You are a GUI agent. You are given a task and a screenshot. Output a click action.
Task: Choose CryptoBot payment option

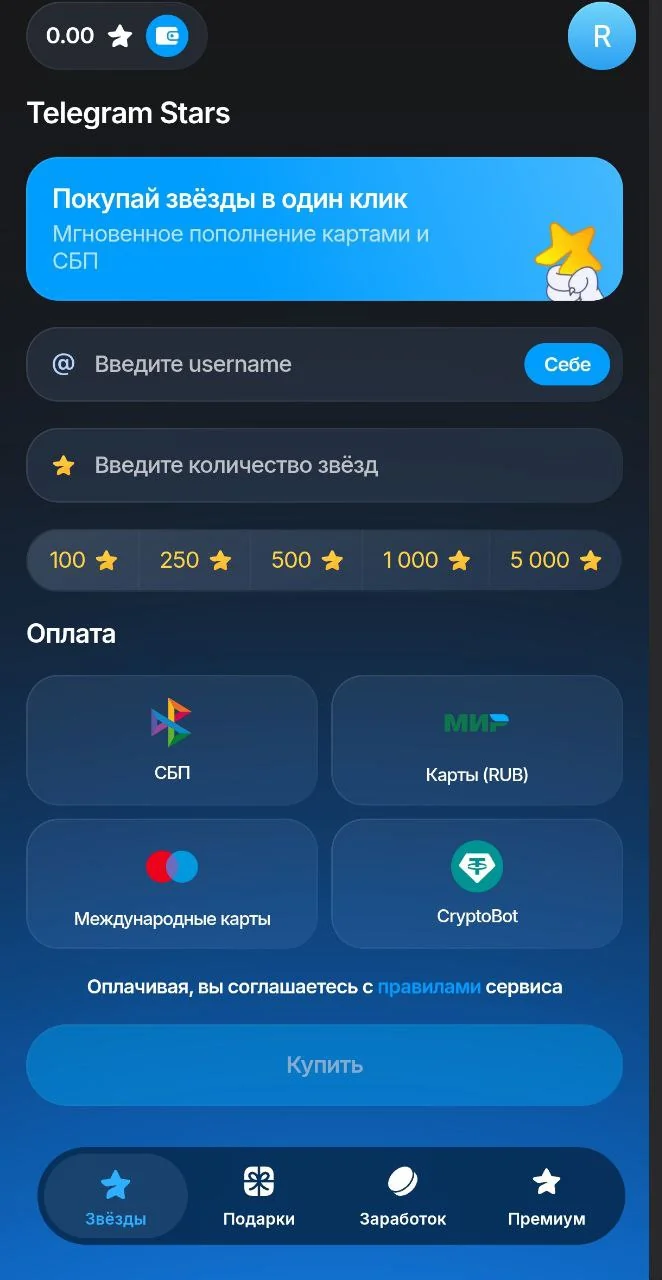click(x=477, y=884)
